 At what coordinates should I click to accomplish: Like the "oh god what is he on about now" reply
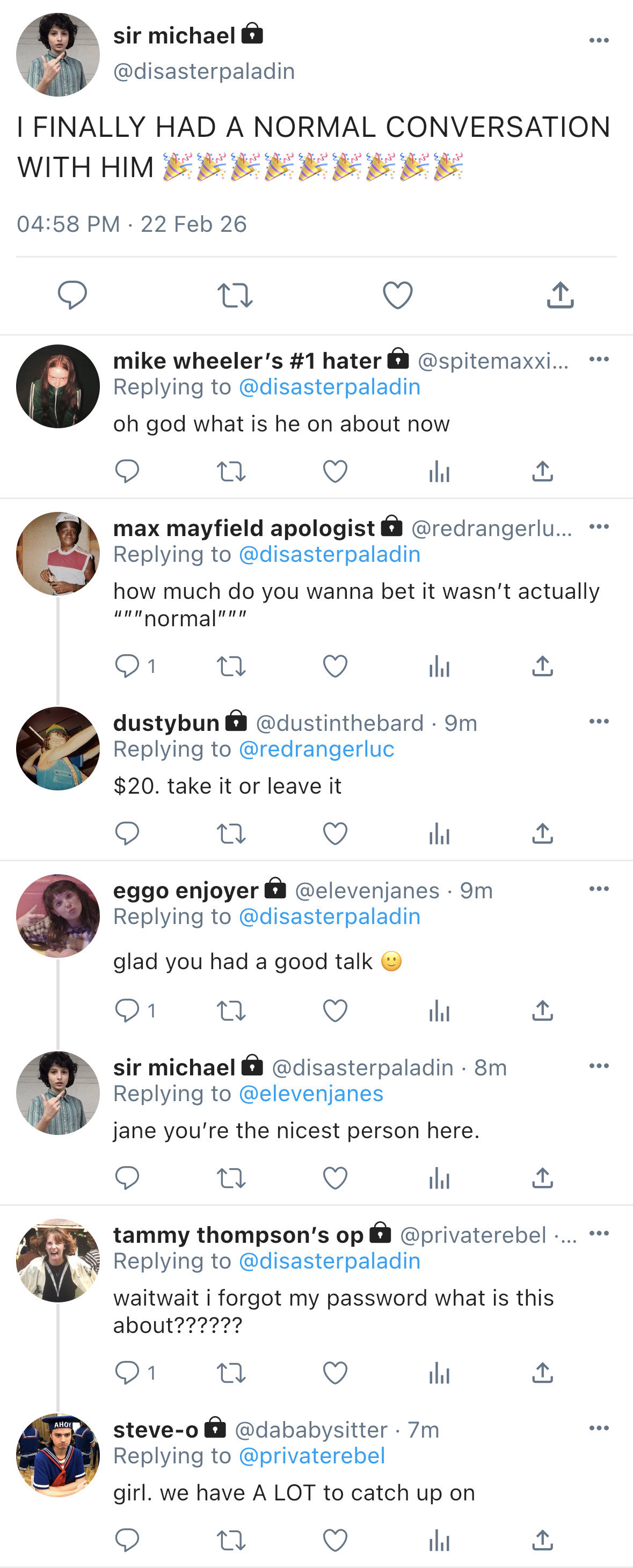click(x=335, y=471)
